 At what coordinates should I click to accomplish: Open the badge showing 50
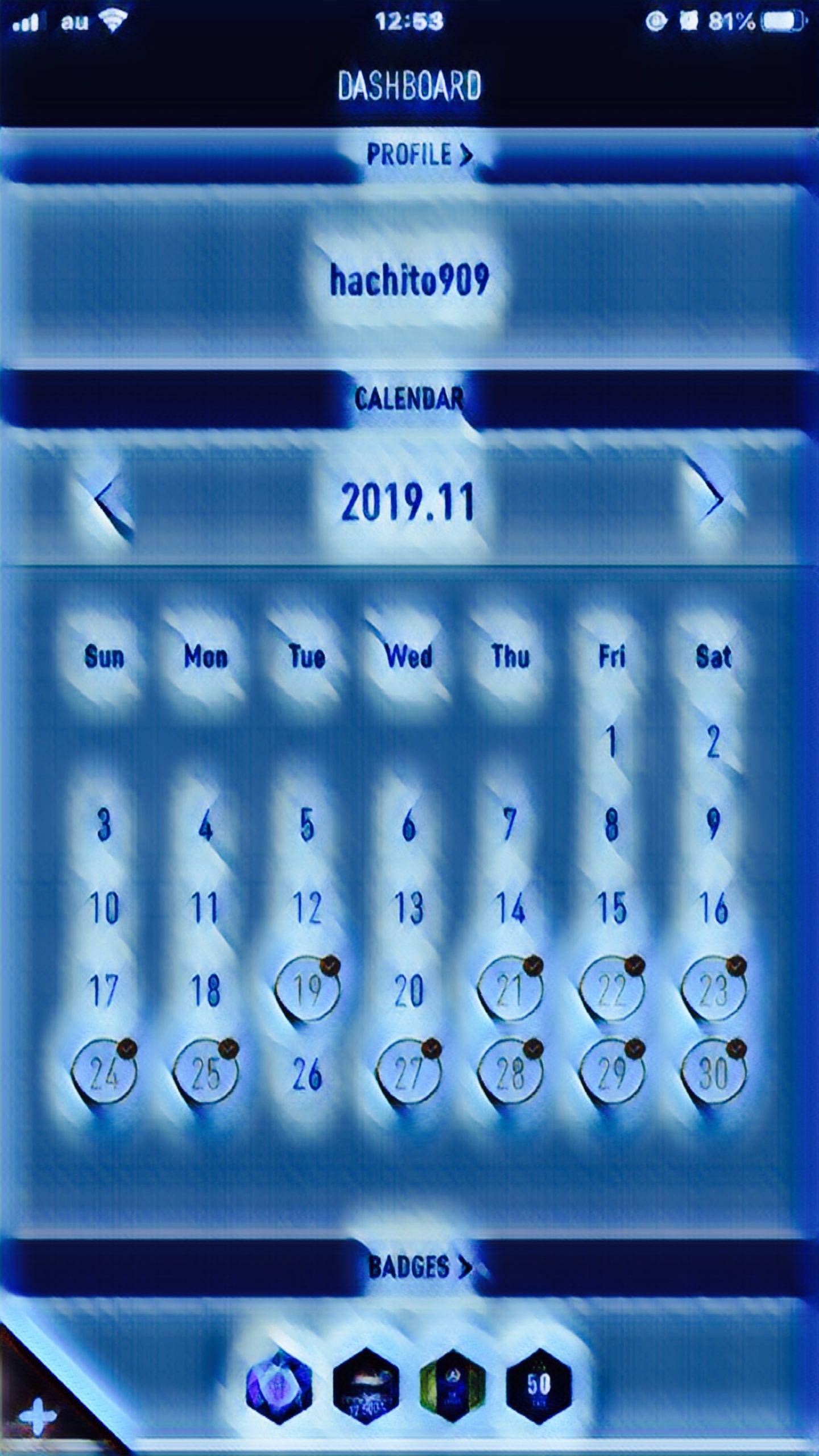click(538, 1387)
